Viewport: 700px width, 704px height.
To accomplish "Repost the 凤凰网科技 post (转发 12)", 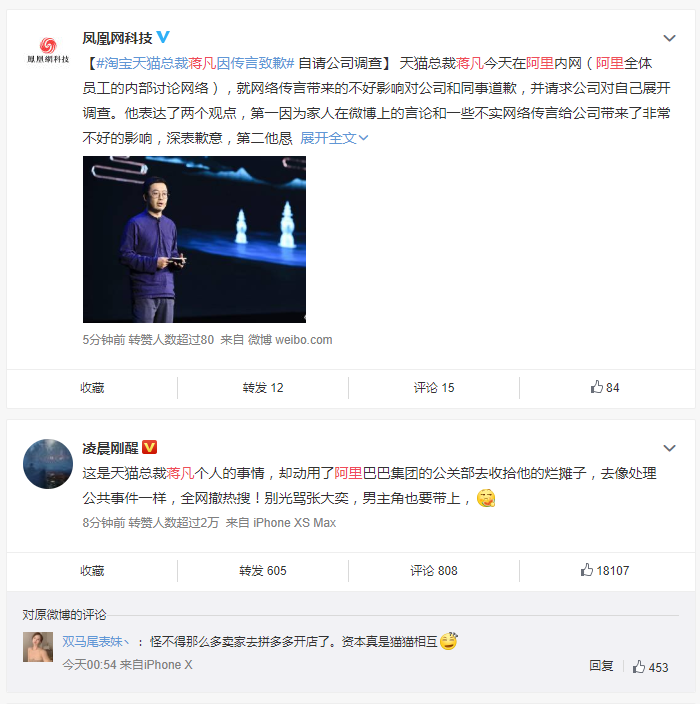I will (263, 387).
